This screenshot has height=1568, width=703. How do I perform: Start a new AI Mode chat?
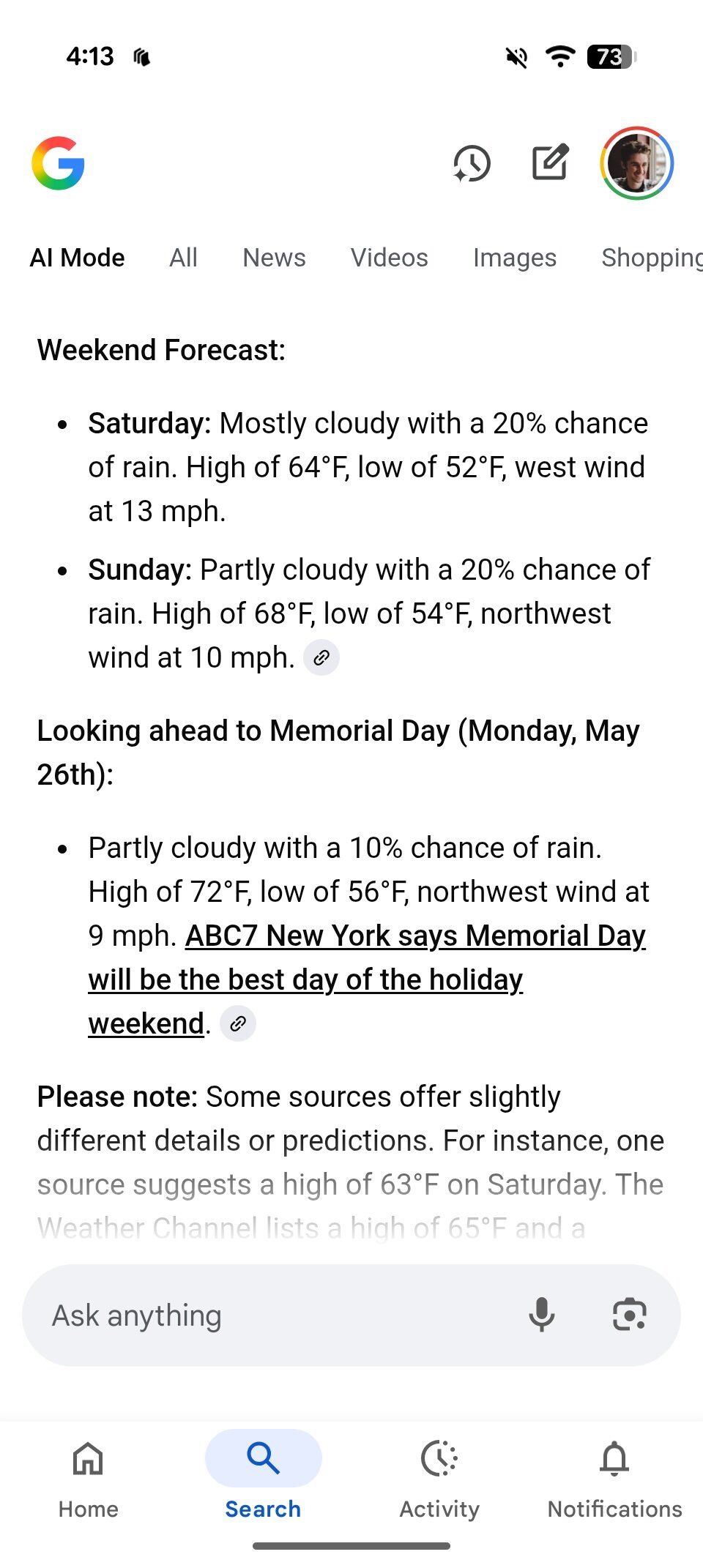(x=550, y=163)
